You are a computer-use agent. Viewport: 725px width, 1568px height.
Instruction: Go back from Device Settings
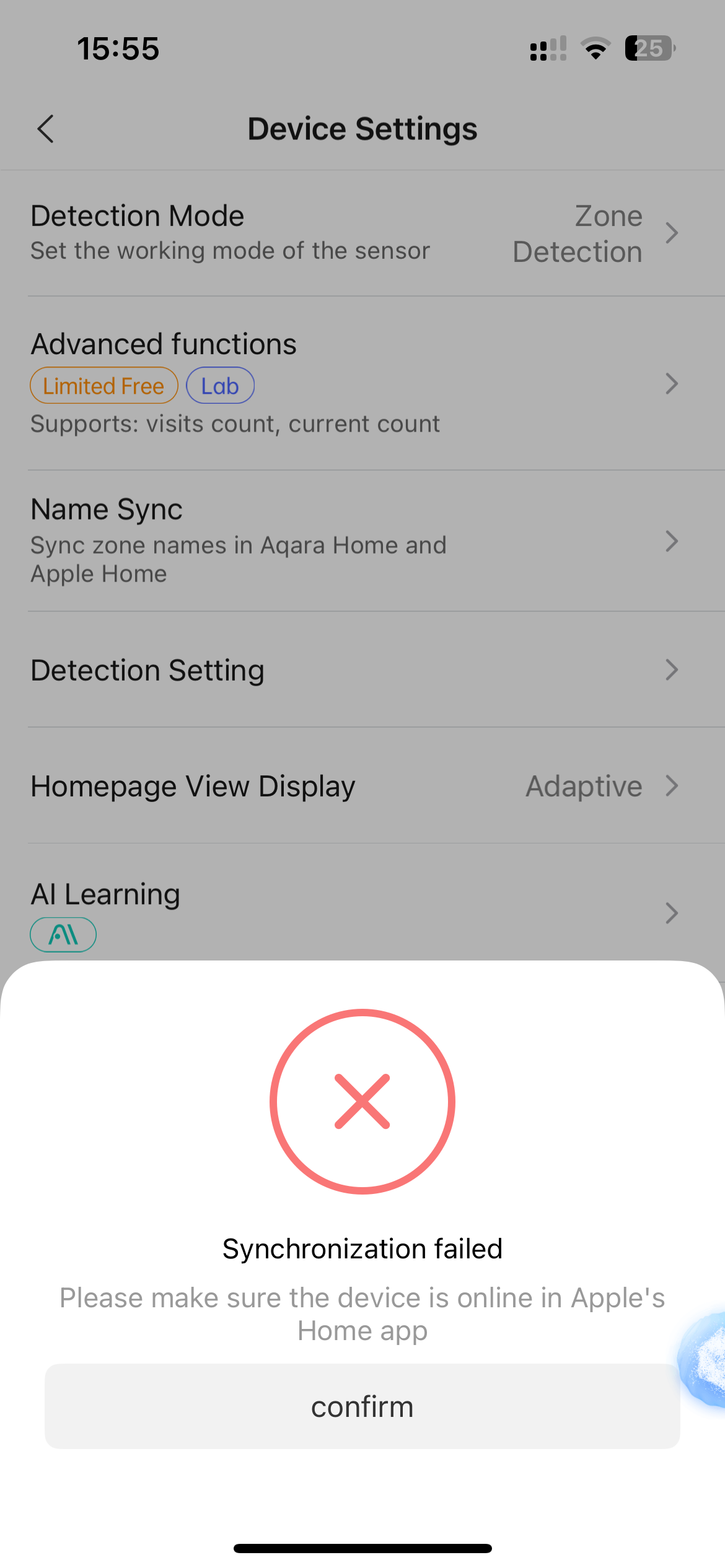[x=45, y=129]
